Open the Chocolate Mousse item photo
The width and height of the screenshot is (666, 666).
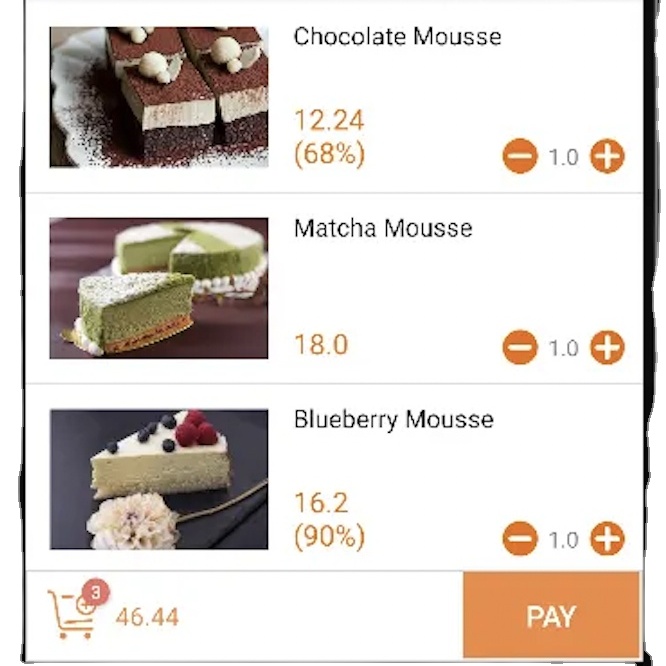point(159,97)
